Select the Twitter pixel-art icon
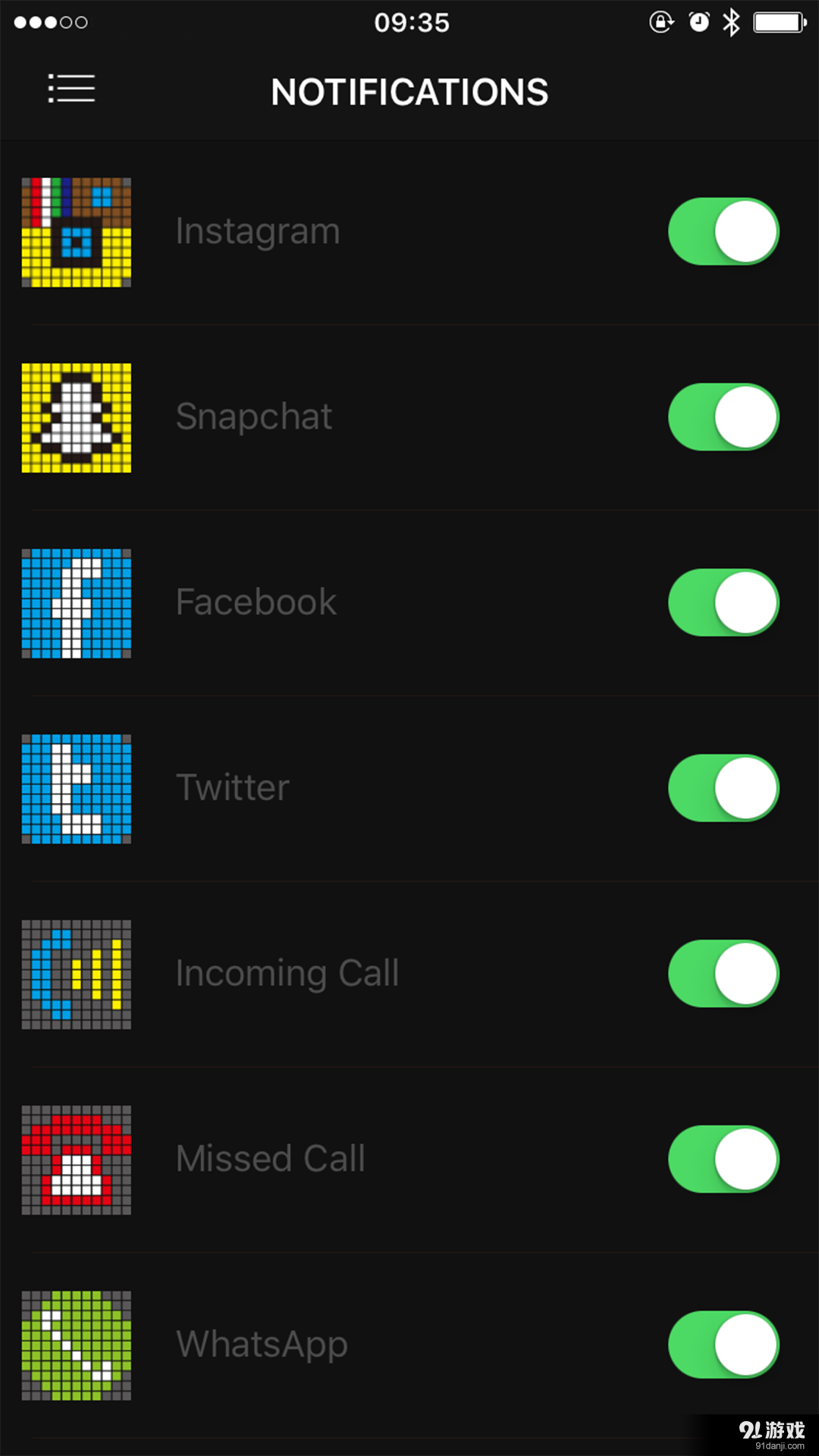Screen dimensions: 819x1456 (76, 788)
